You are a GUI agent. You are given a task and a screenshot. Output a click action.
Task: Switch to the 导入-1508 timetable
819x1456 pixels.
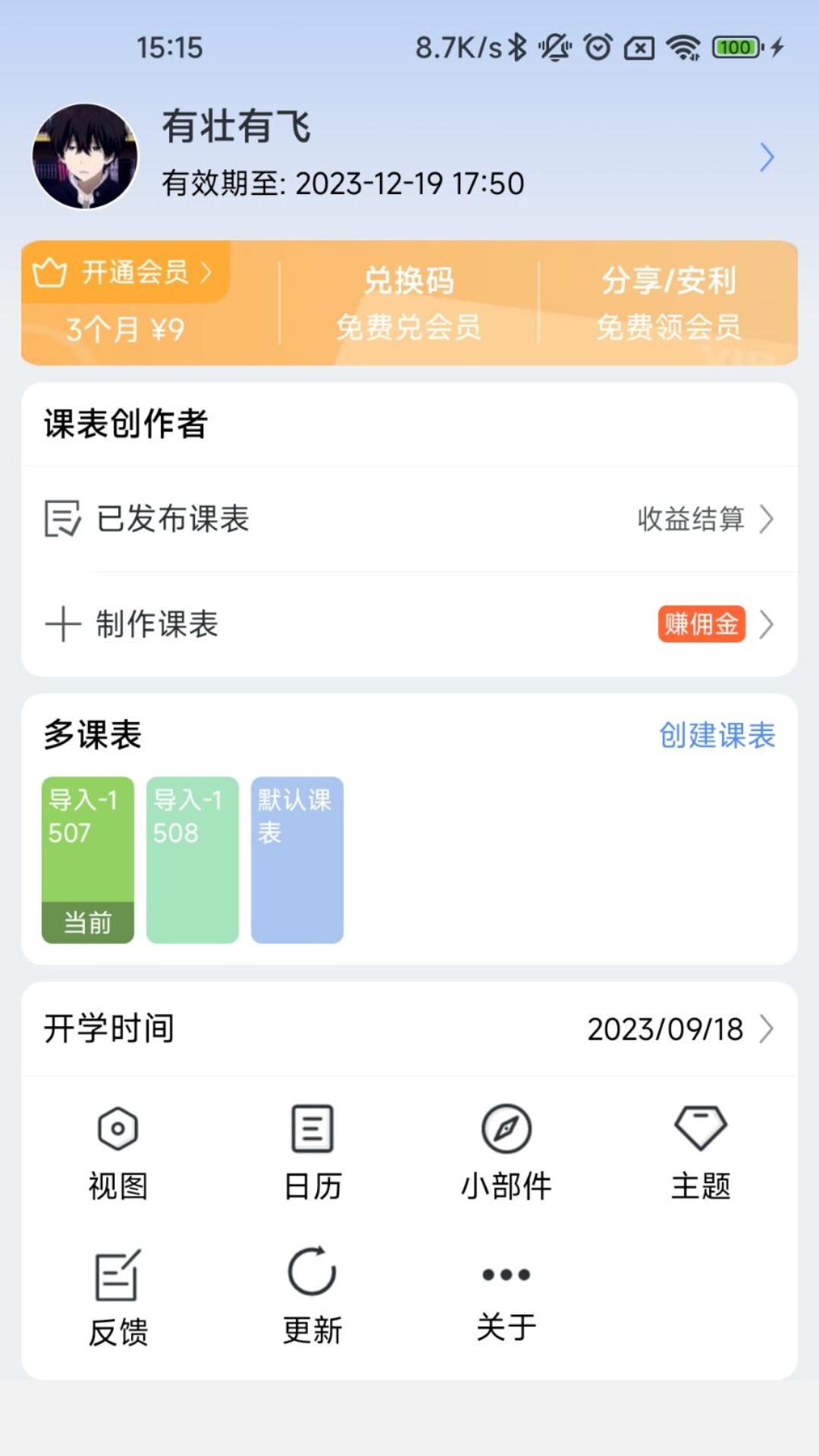[193, 859]
